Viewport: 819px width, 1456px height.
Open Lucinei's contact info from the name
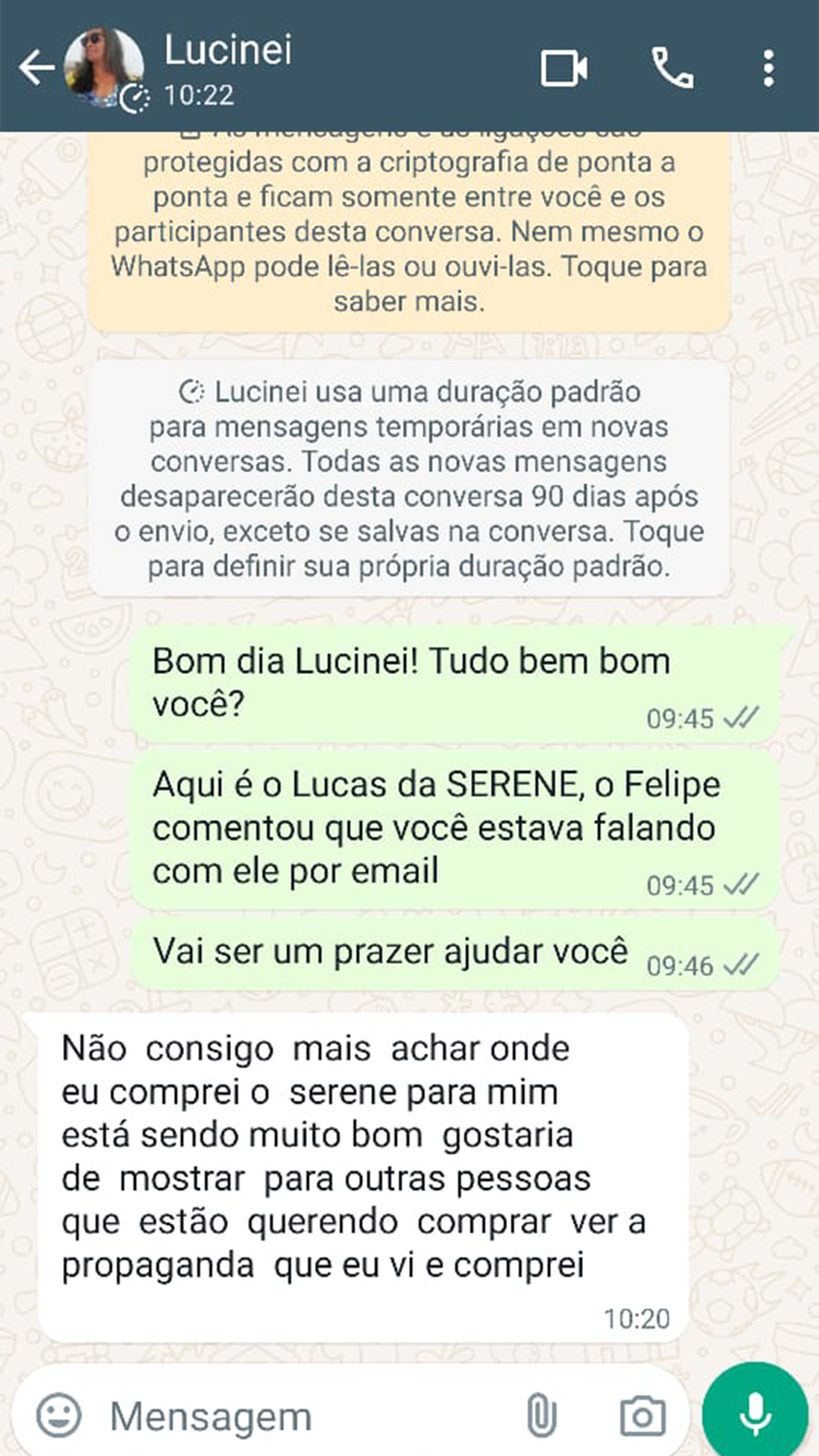coord(227,50)
